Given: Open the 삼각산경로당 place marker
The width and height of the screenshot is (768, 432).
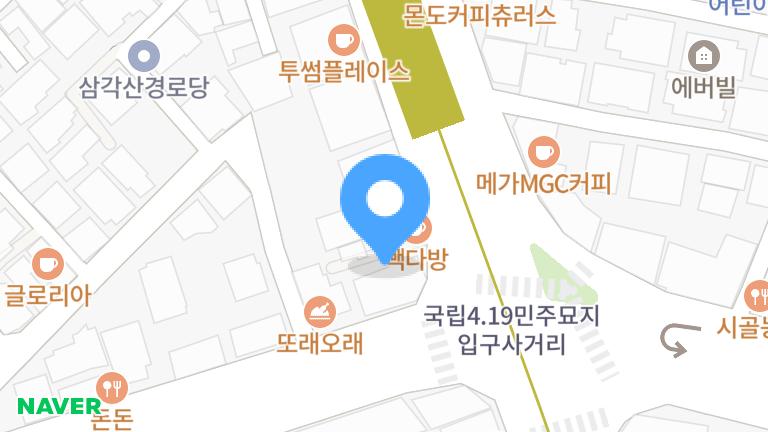Looking at the screenshot, I should point(145,56).
